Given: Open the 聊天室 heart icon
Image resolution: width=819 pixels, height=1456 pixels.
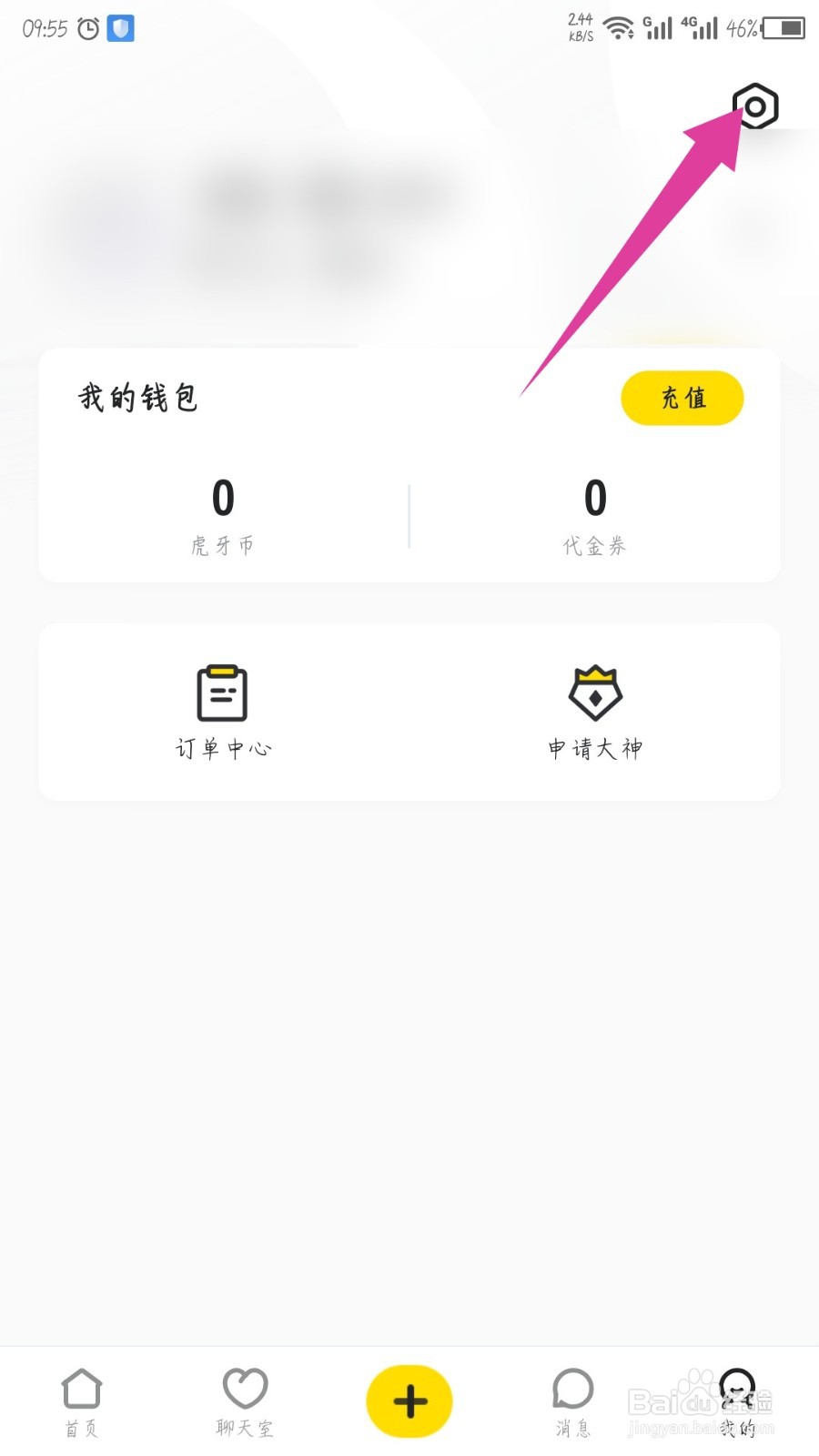Looking at the screenshot, I should tap(245, 1388).
